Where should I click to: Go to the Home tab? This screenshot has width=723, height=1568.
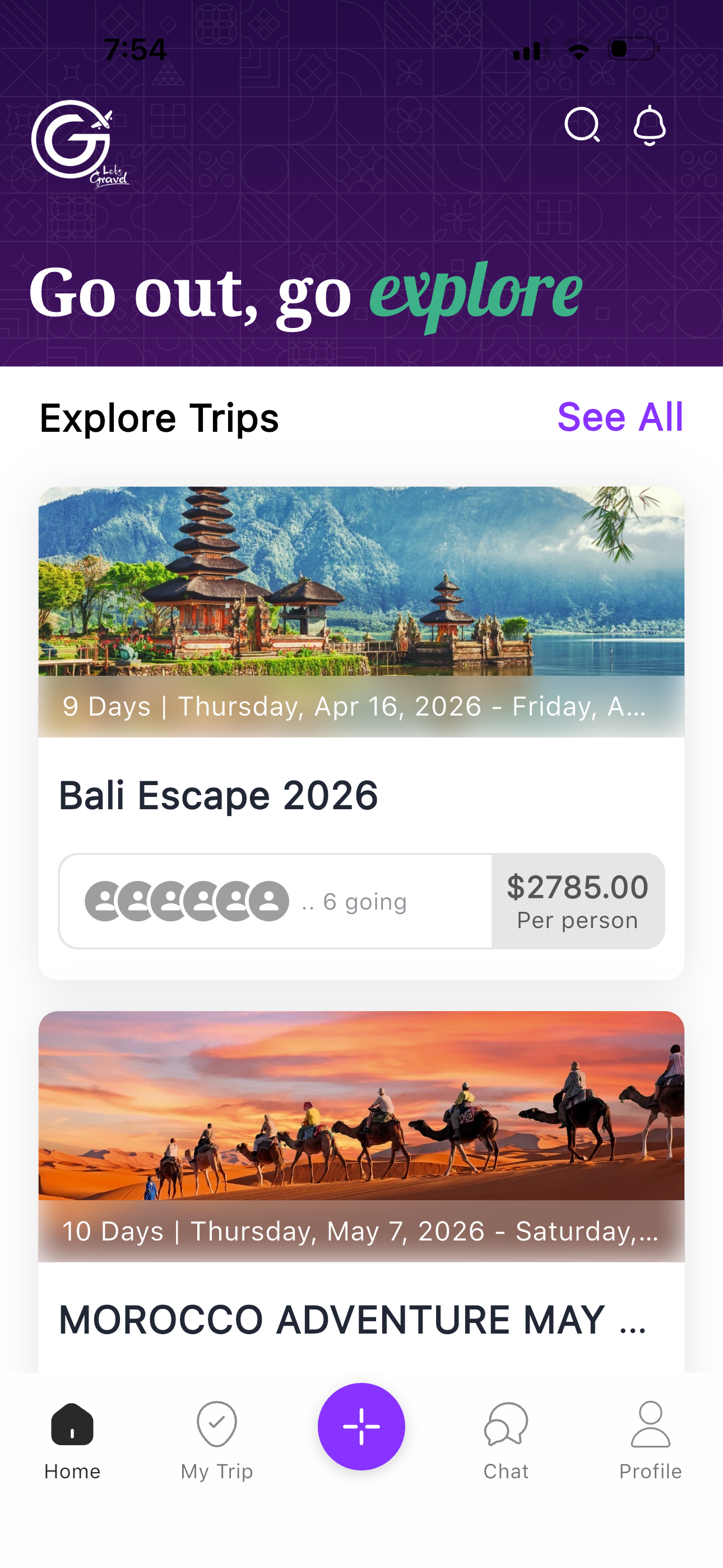(x=72, y=1439)
